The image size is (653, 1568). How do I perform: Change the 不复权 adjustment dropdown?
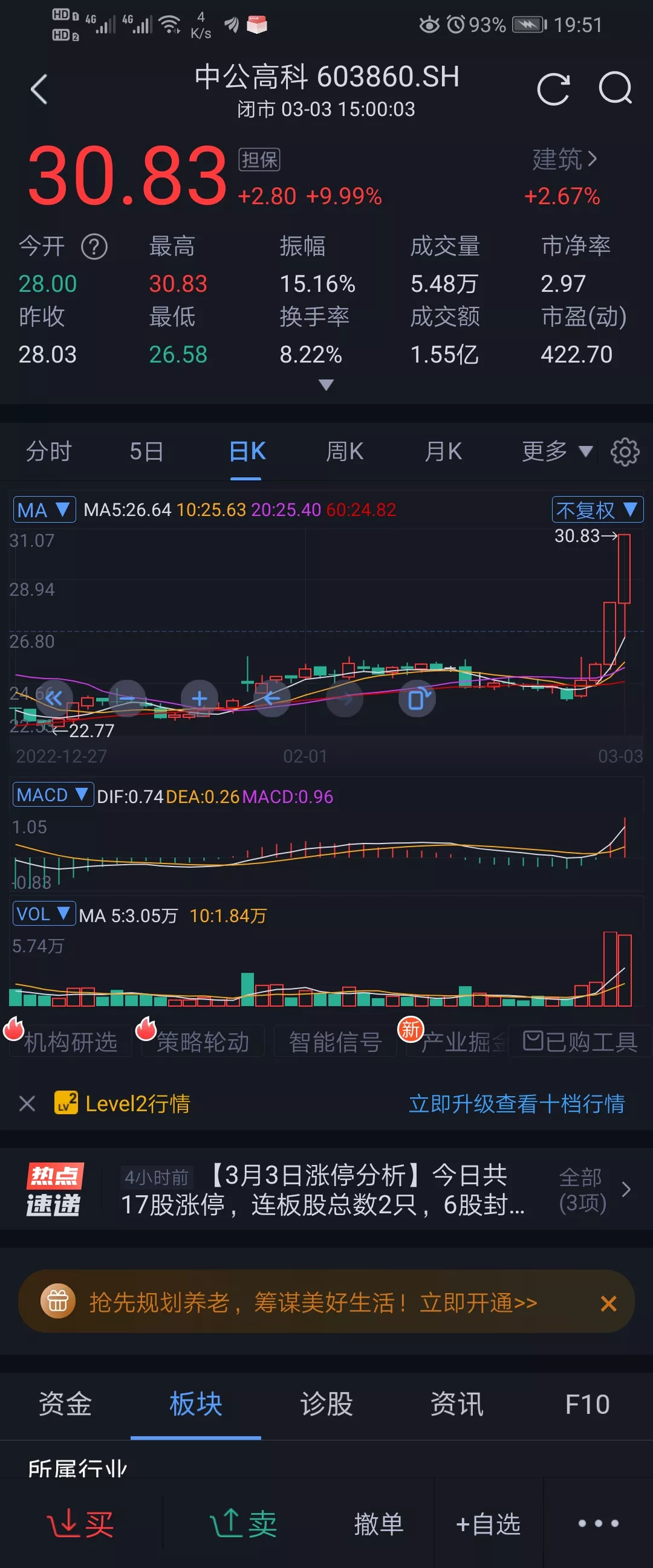coord(597,509)
